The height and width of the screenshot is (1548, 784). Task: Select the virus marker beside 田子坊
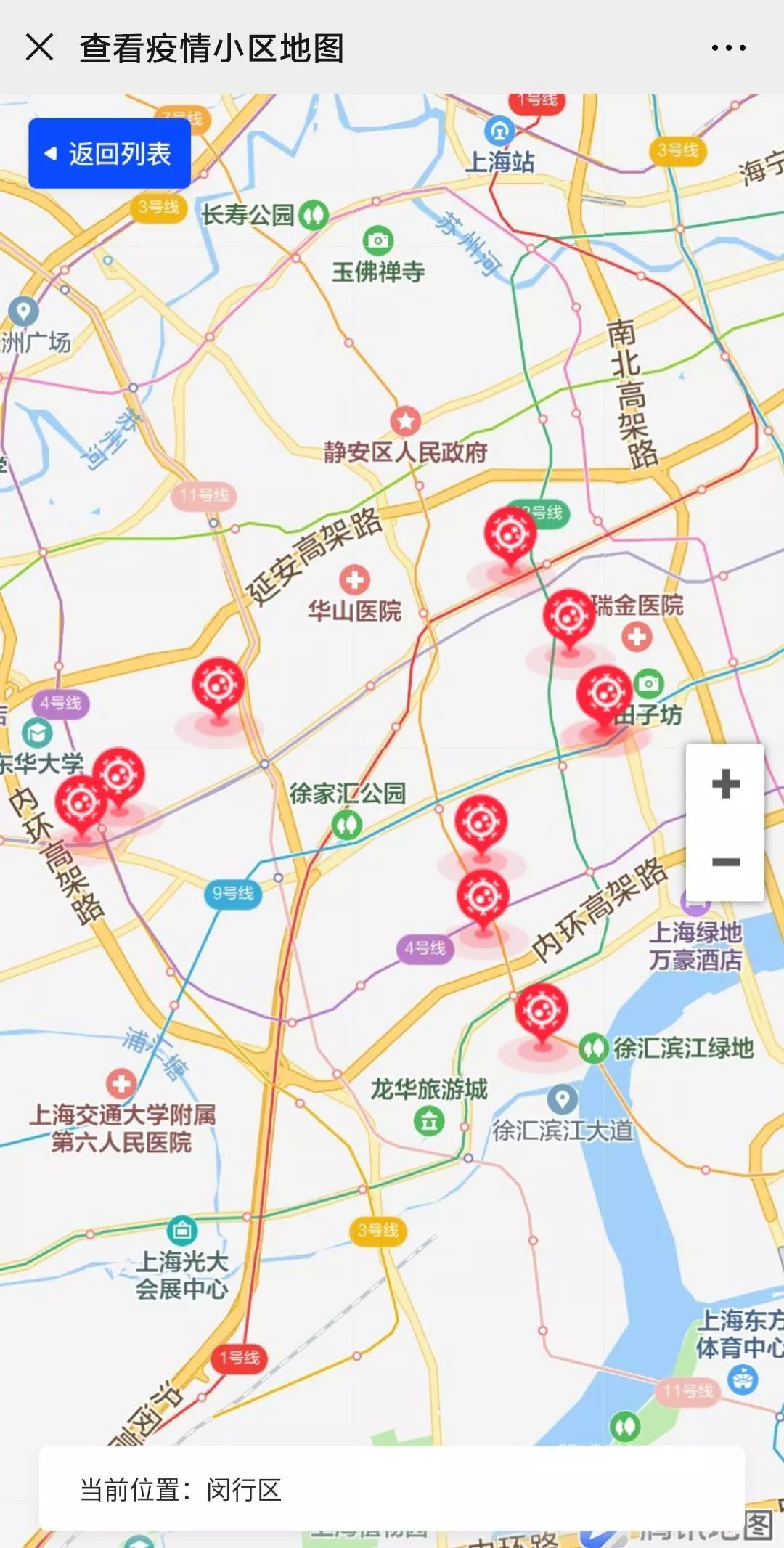[x=604, y=693]
